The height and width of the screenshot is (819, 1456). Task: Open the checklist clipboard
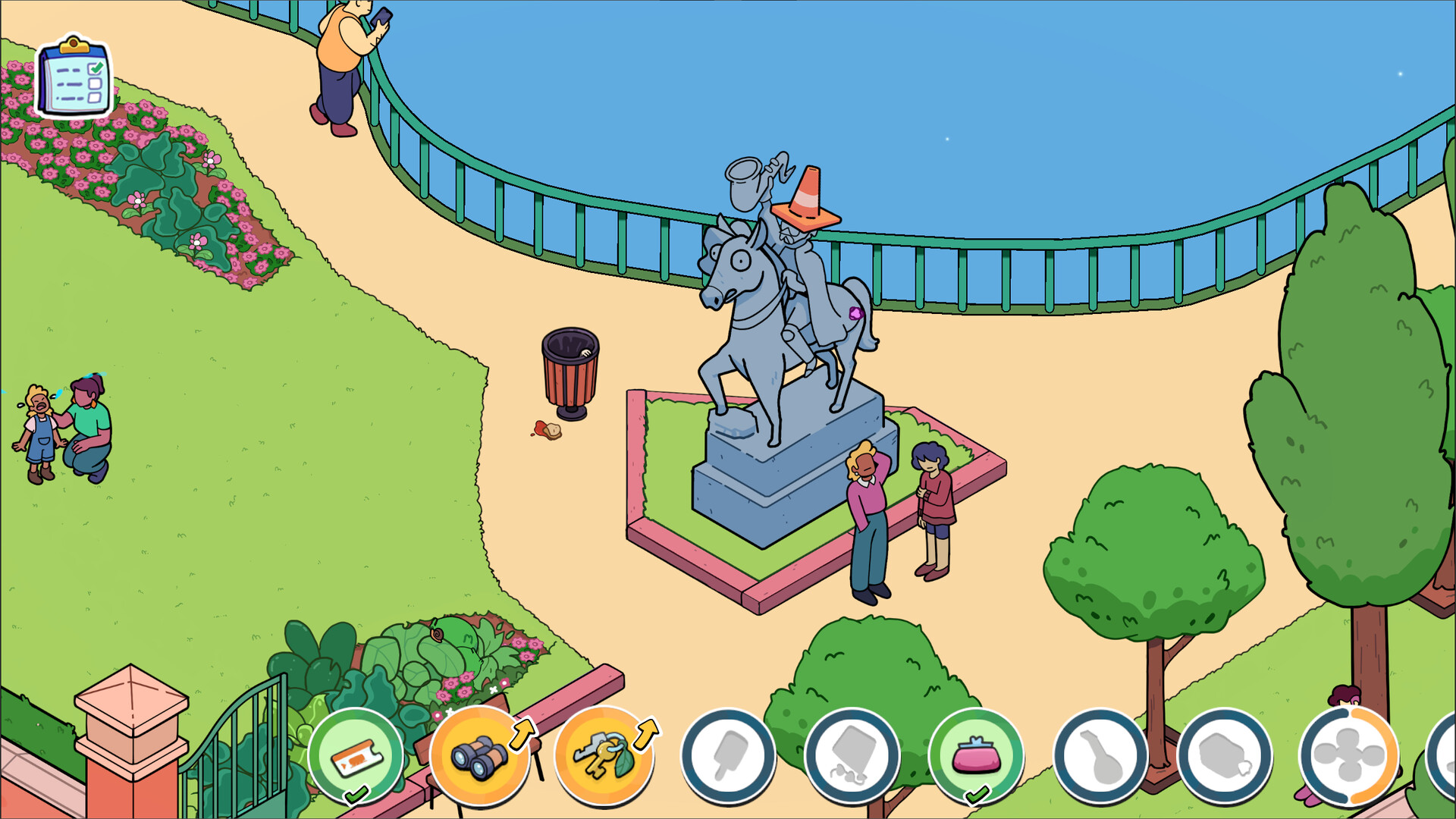coord(74,77)
